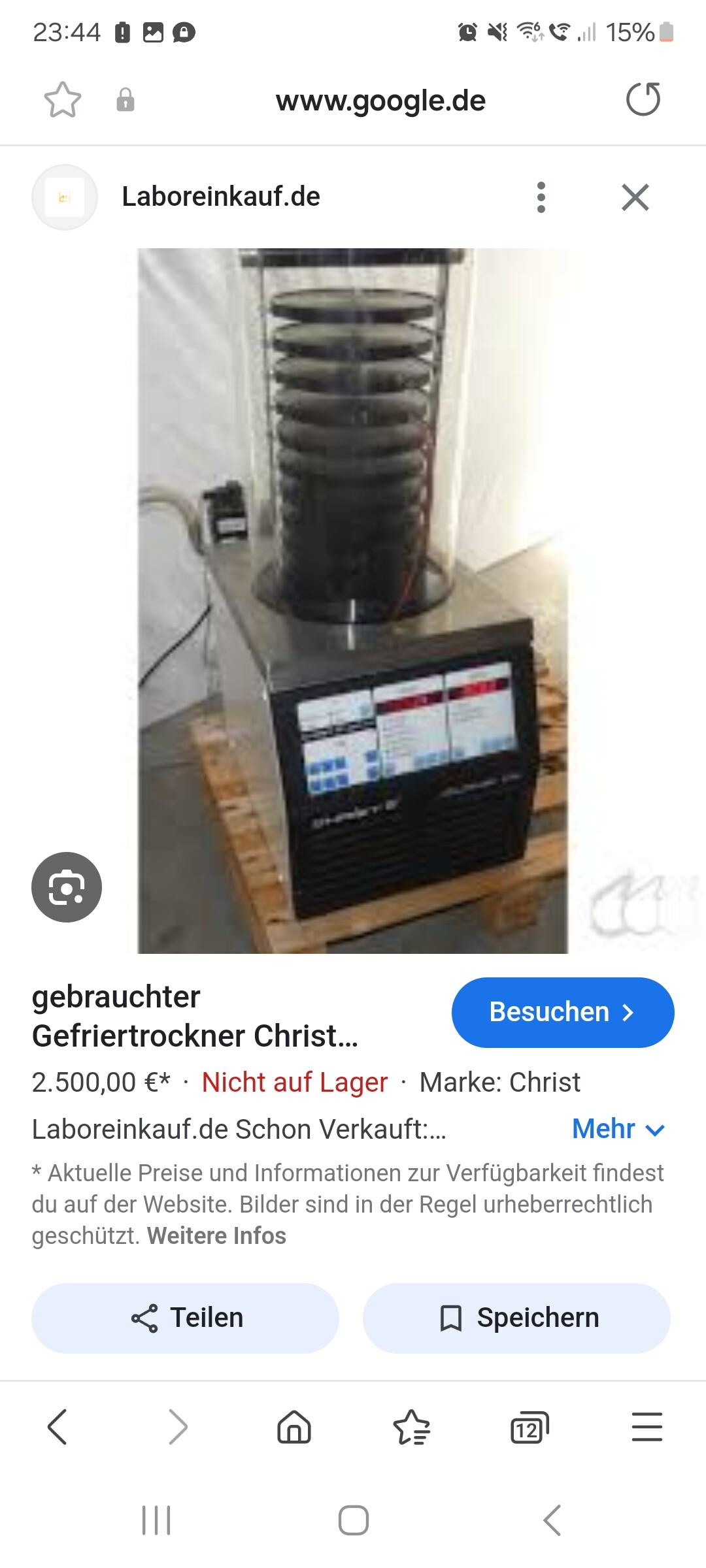Bookmark this page with the star icon
The height and width of the screenshot is (1568, 706).
63,101
